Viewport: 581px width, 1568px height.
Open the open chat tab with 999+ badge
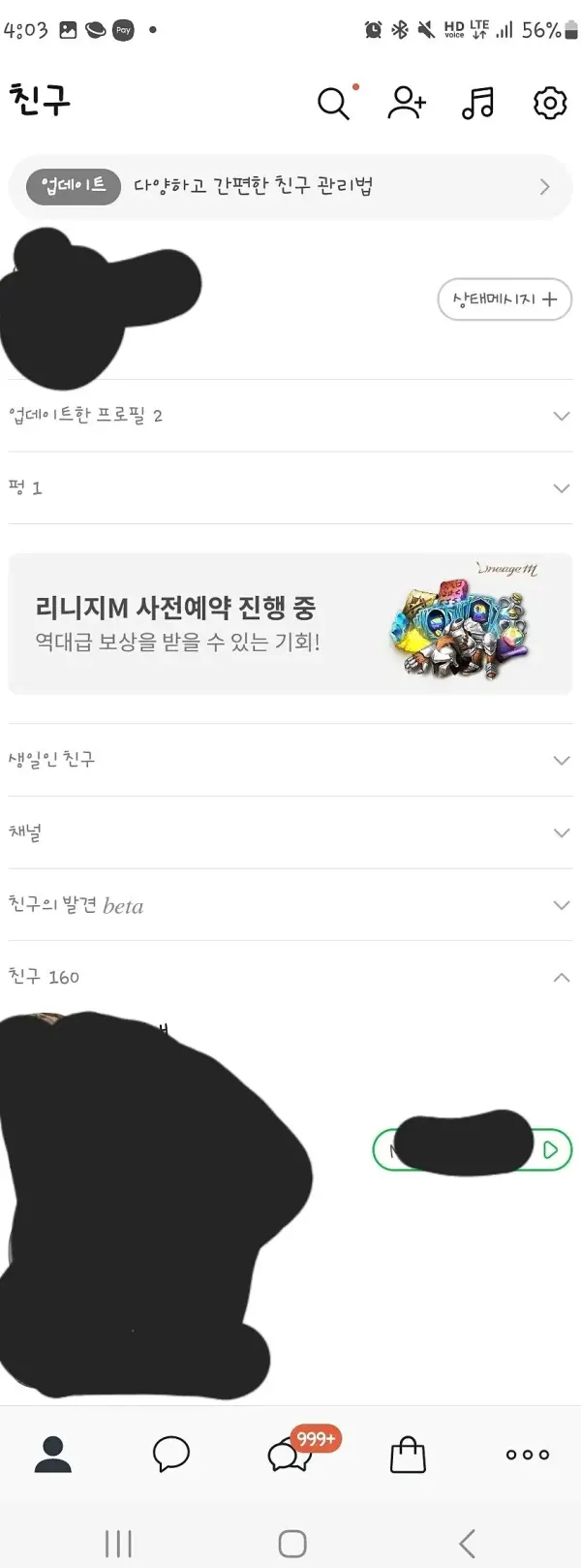point(290,1454)
